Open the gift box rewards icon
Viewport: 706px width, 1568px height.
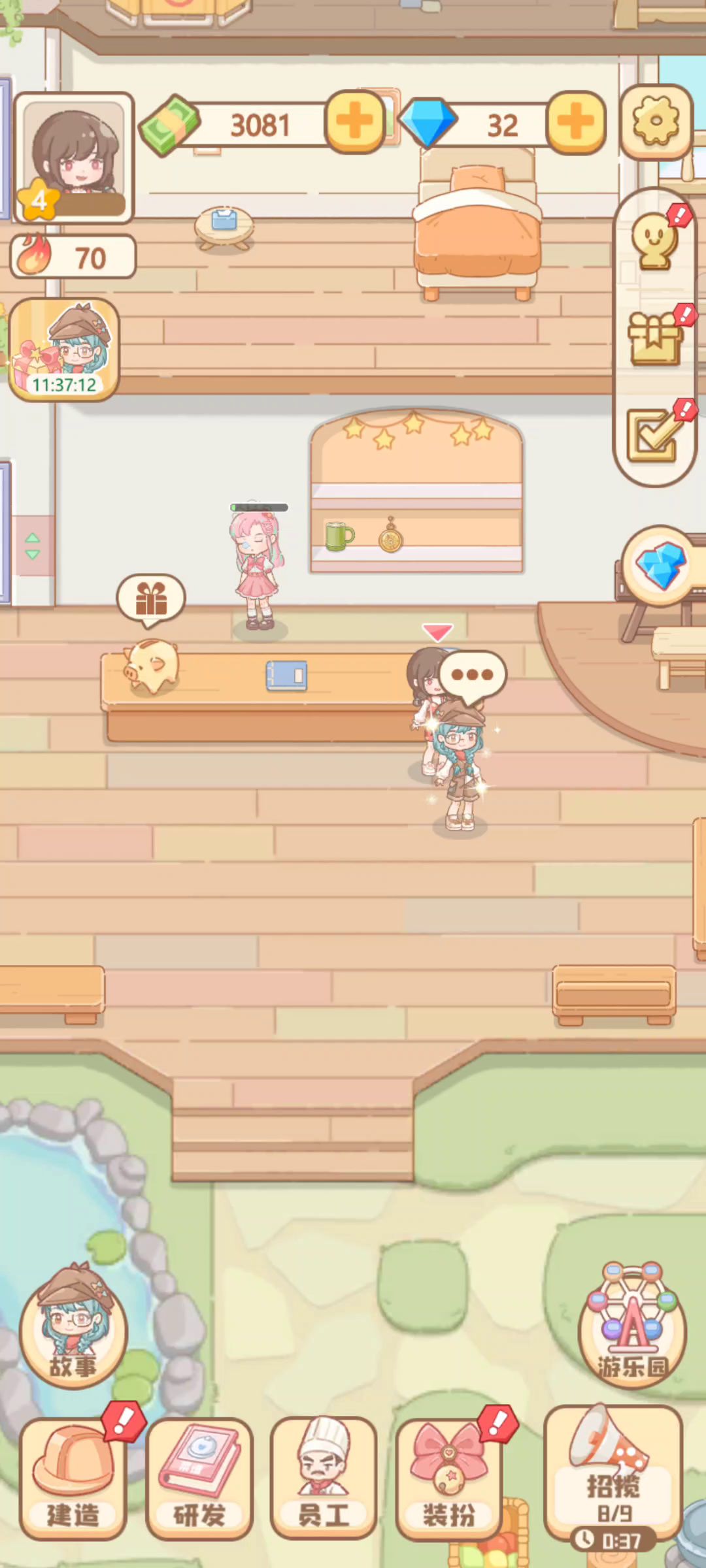[x=654, y=338]
